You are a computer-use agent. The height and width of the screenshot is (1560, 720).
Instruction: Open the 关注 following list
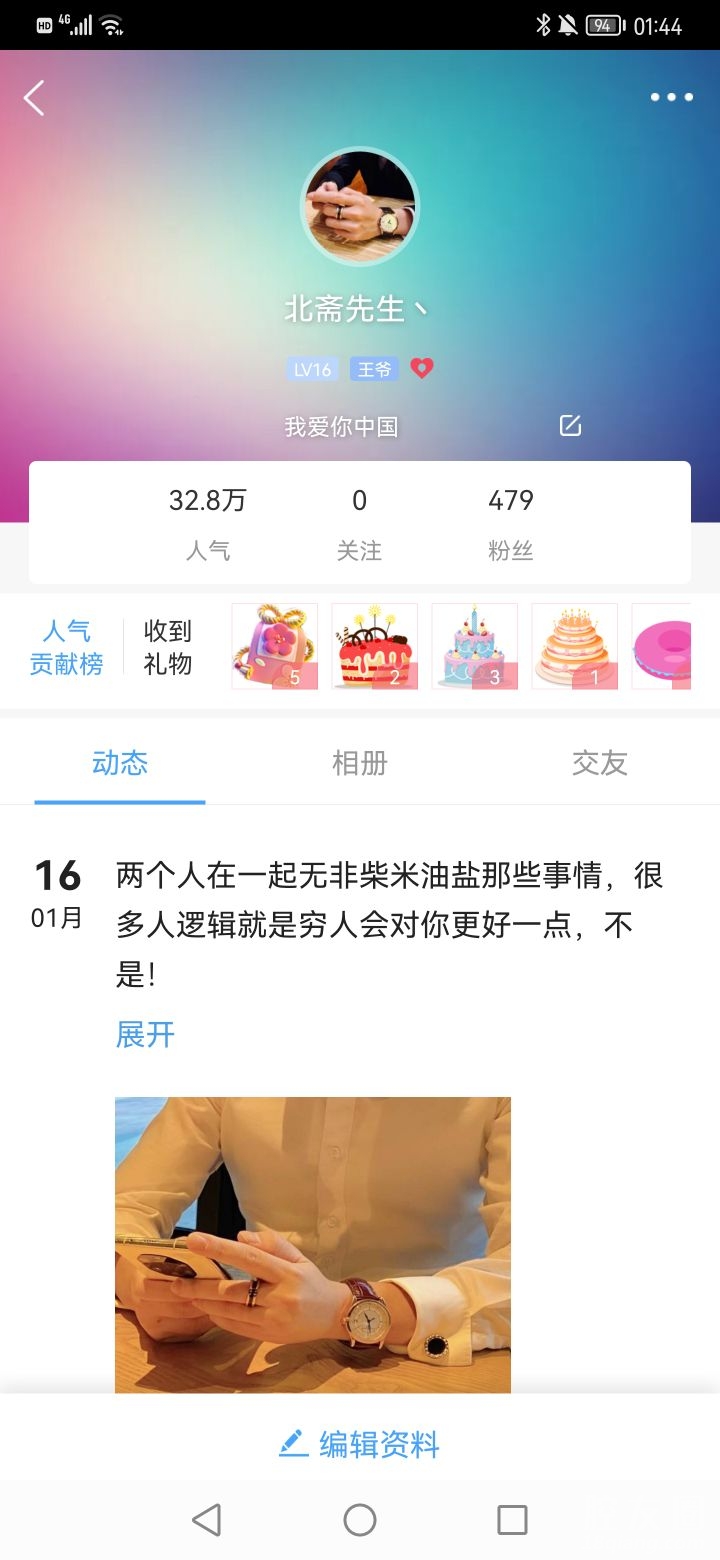[359, 522]
